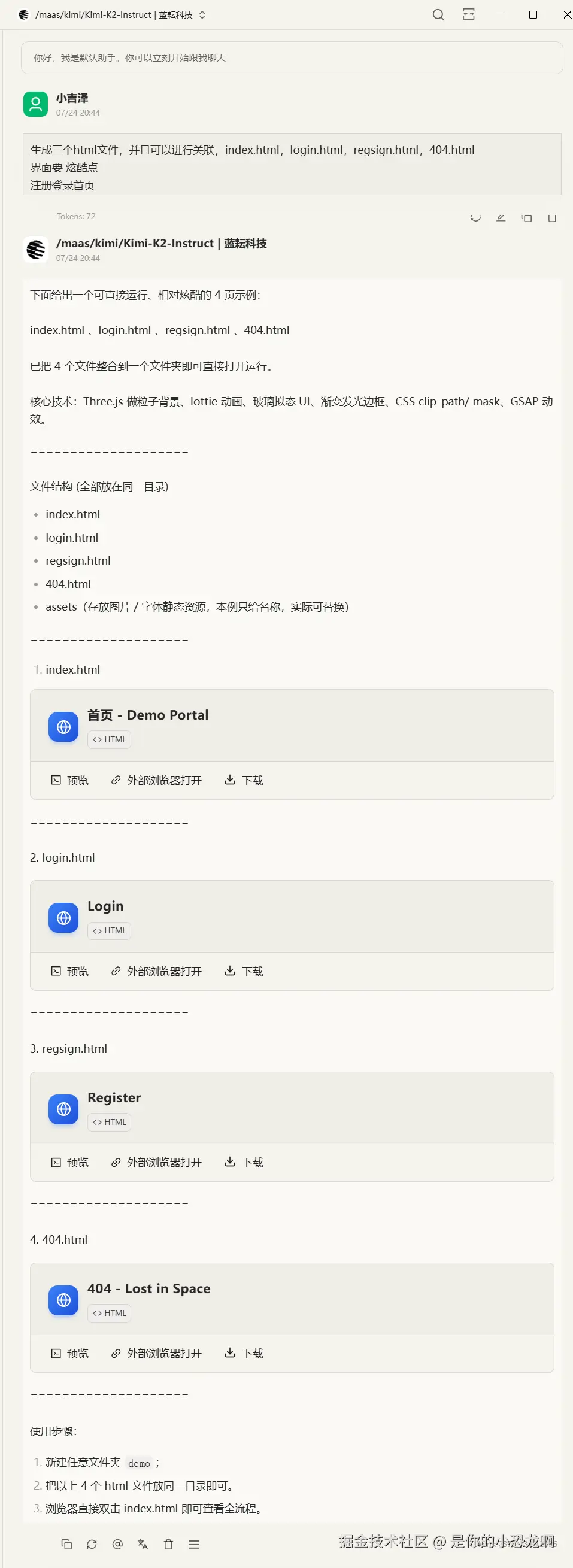The width and height of the screenshot is (573, 1568).
Task: Translate the assistant's reply
Action: [143, 1544]
